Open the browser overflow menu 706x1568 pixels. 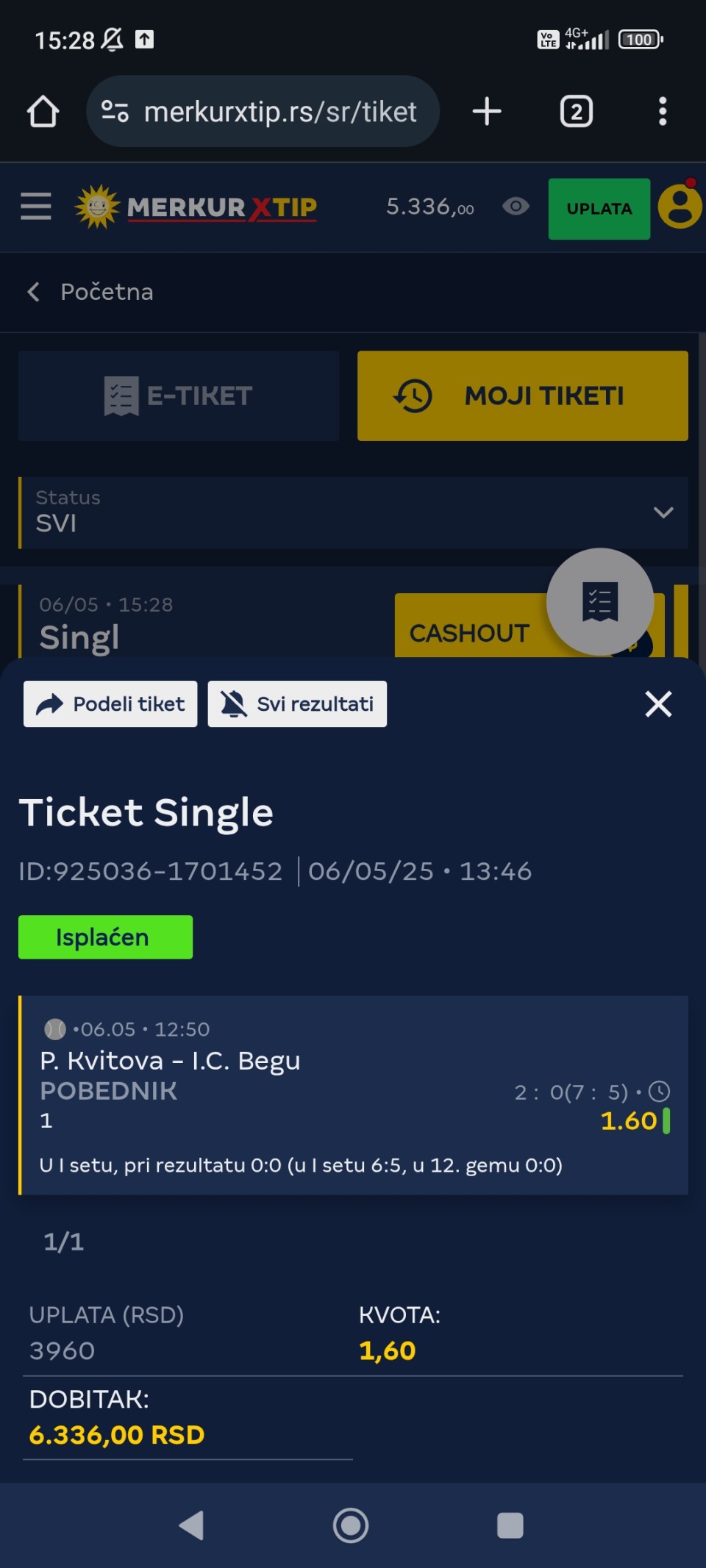pos(663,112)
